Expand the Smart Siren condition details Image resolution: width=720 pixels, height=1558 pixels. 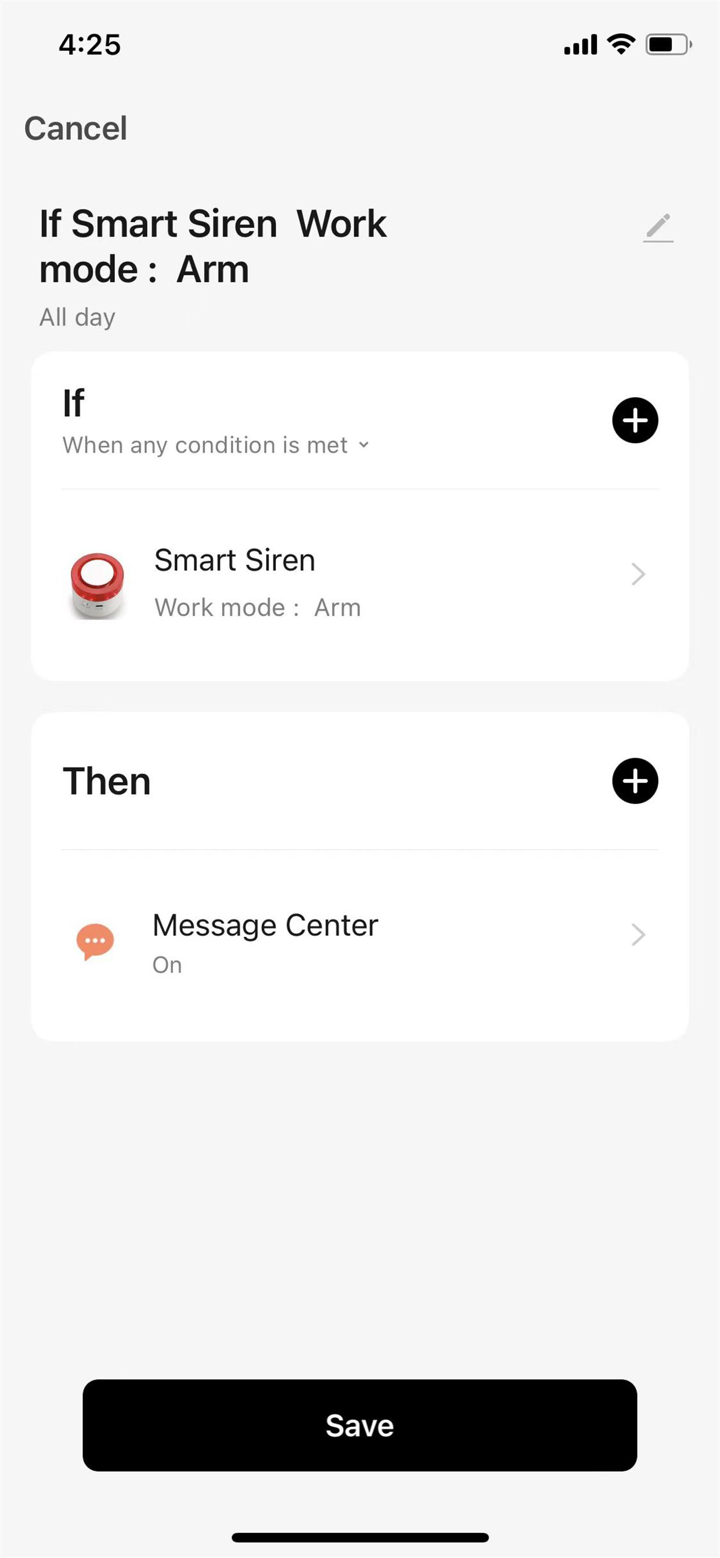(637, 574)
